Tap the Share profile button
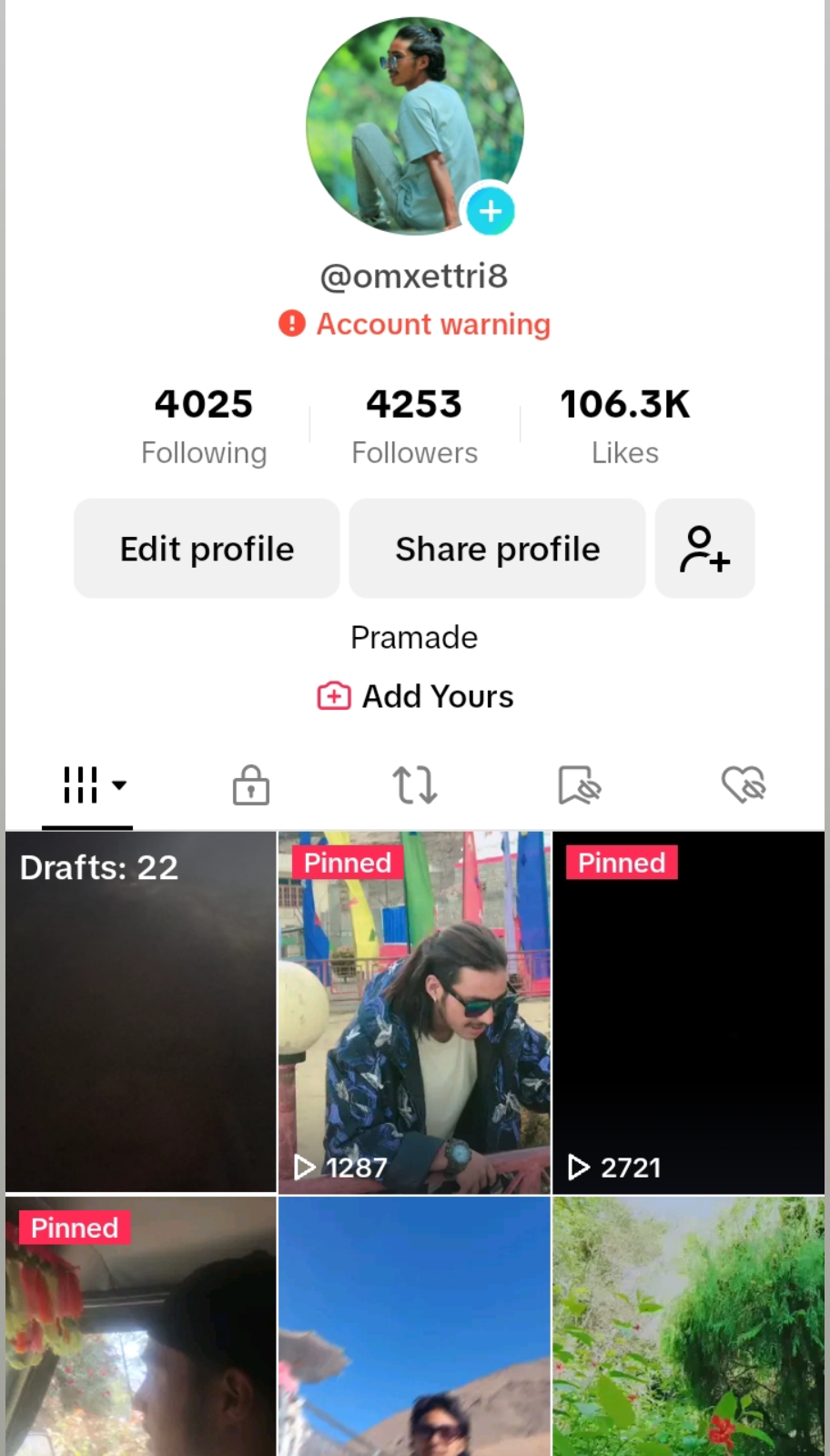Viewport: 830px width, 1456px height. (497, 549)
